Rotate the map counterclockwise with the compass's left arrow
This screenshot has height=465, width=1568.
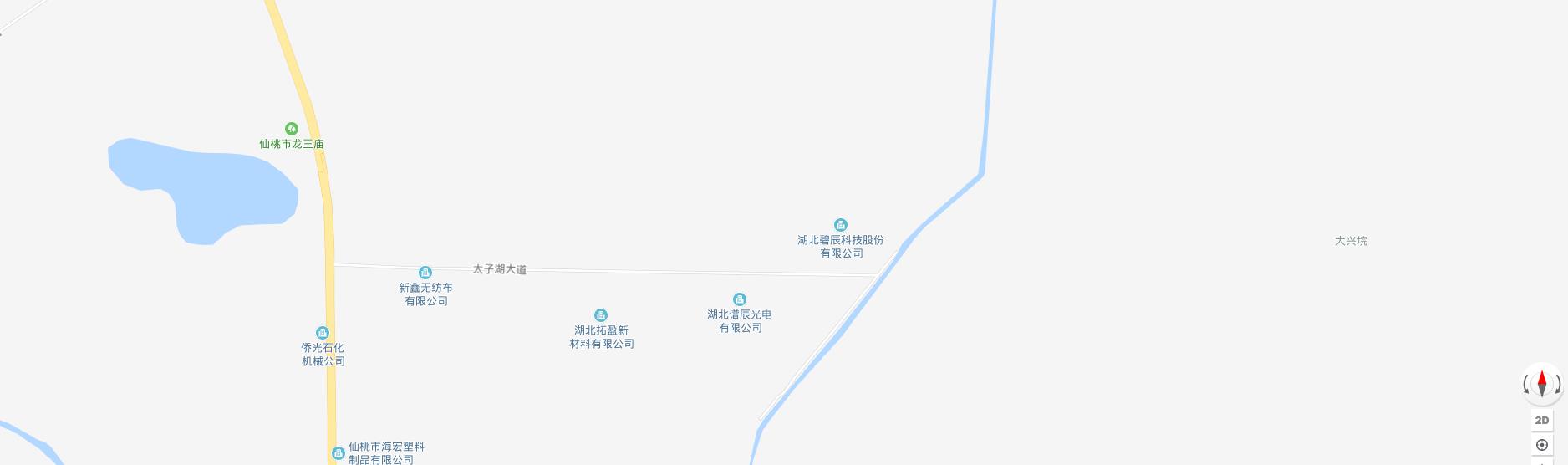coord(1526,385)
